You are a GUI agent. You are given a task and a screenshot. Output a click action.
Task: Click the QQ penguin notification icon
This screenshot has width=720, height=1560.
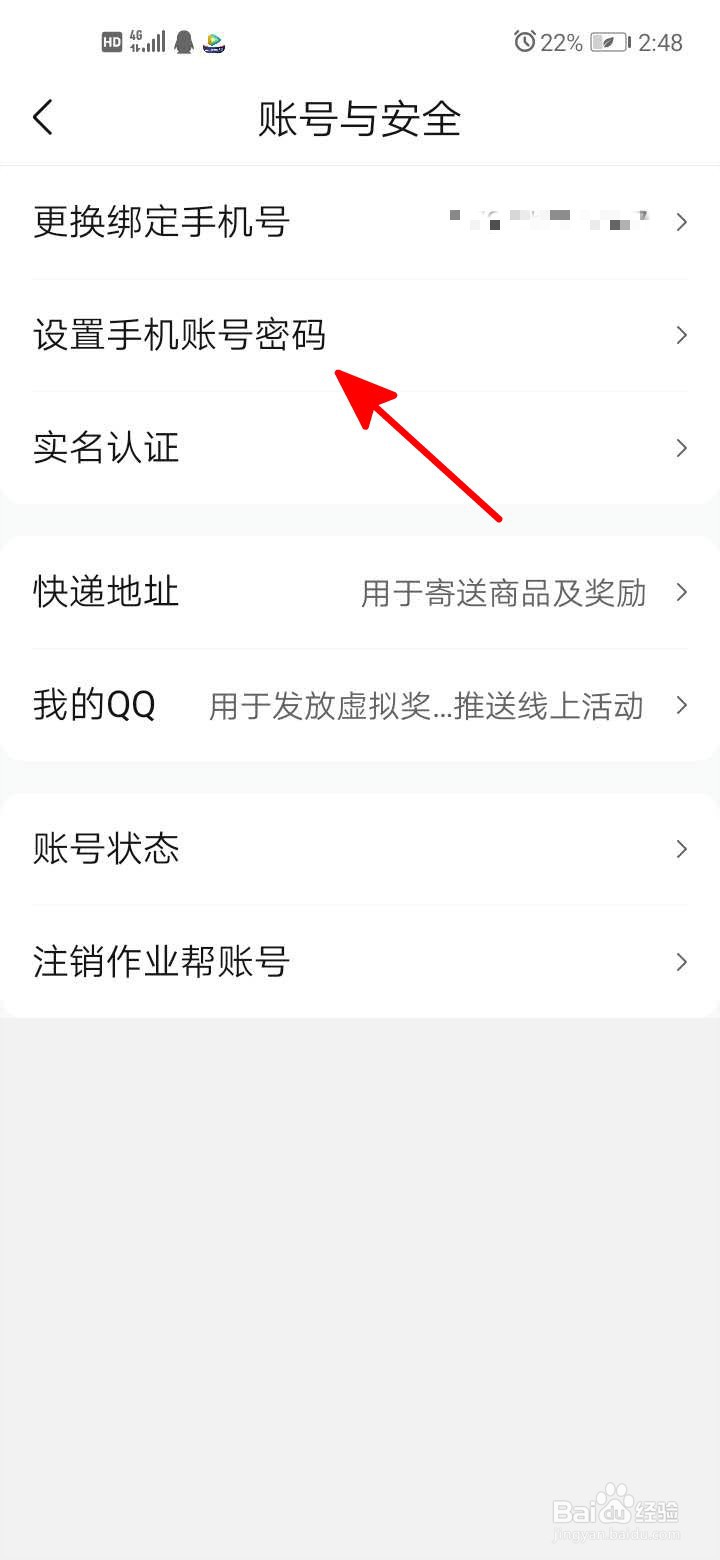(x=180, y=42)
